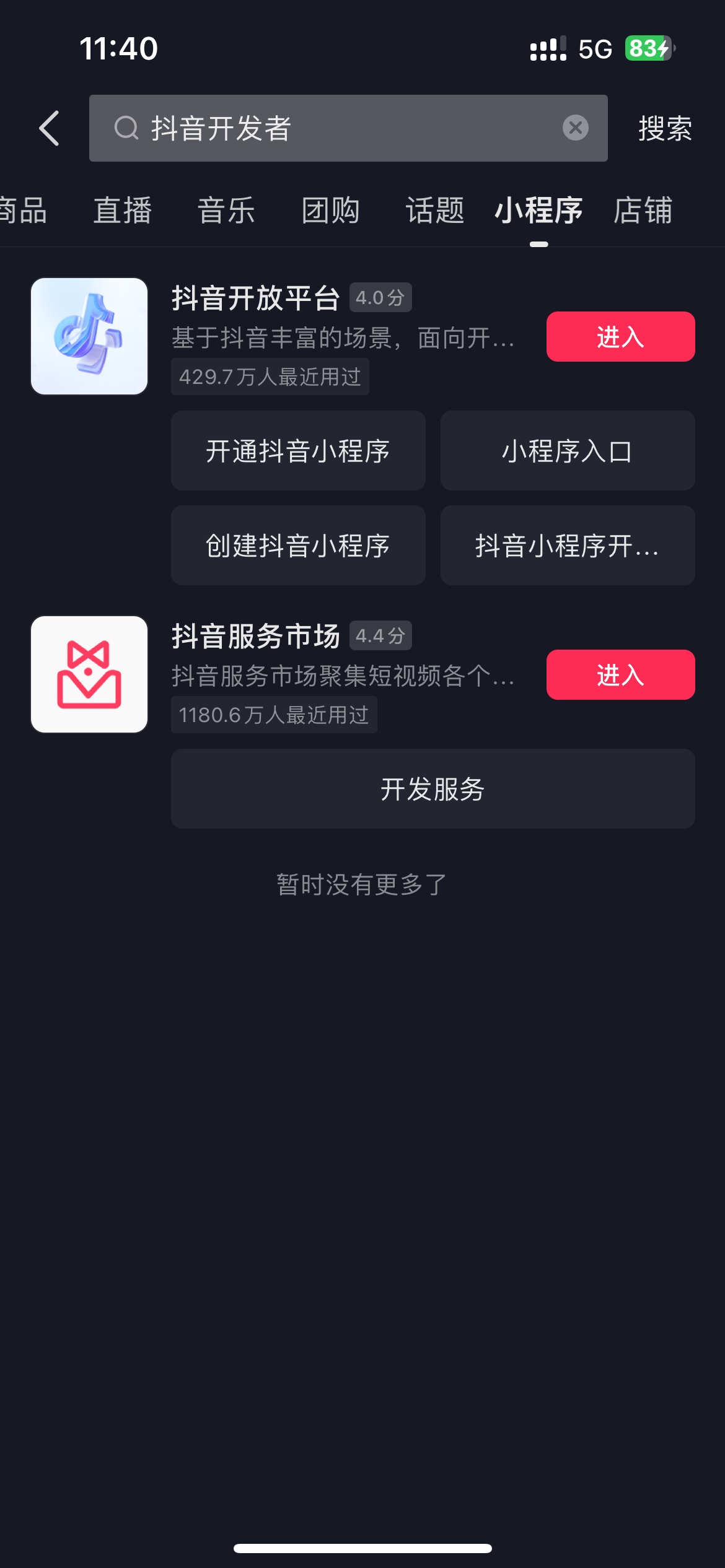
Task: Switch to the 店铺 tab
Action: (x=643, y=211)
